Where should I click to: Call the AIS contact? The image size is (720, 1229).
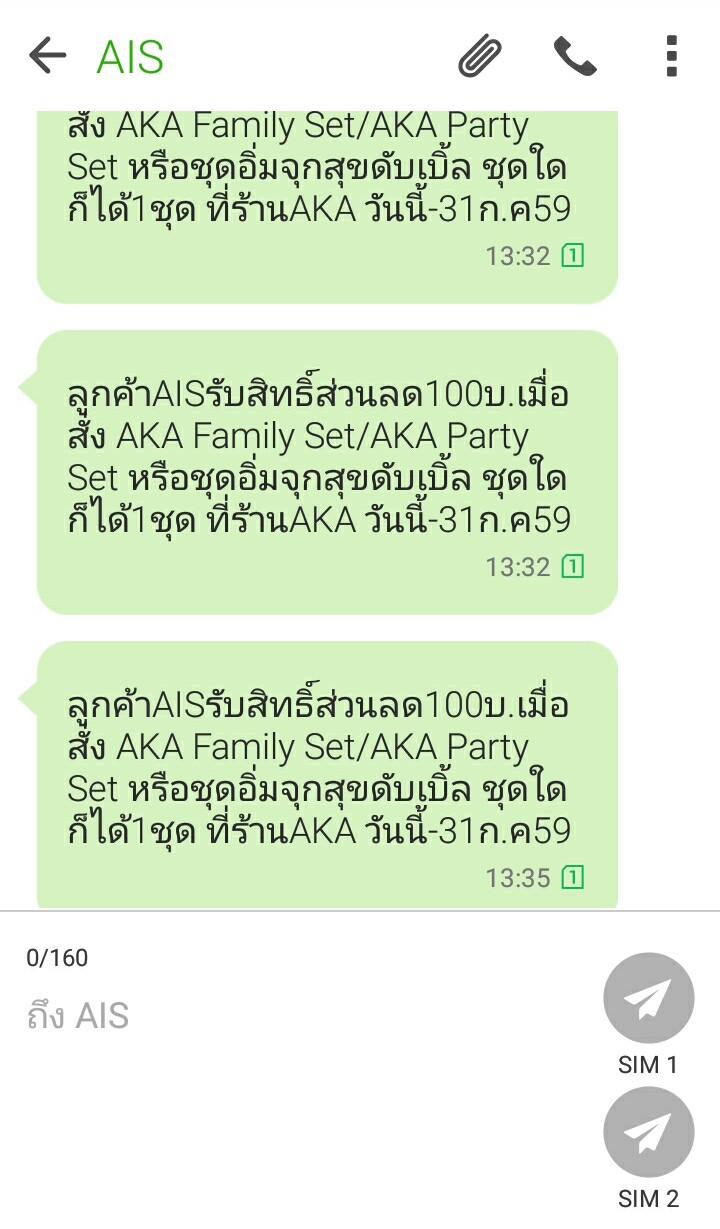click(575, 56)
